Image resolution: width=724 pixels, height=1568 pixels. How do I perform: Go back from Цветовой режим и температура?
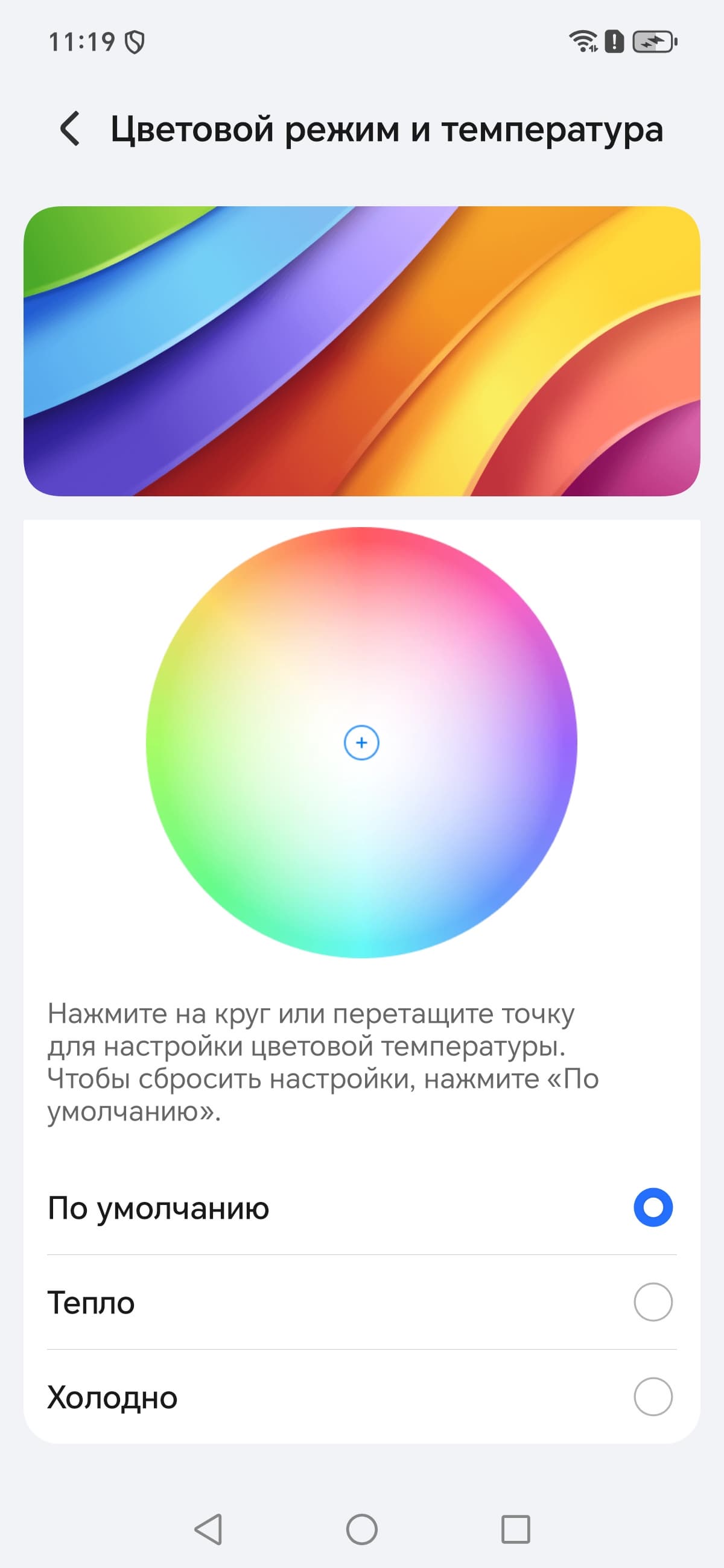click(x=70, y=129)
